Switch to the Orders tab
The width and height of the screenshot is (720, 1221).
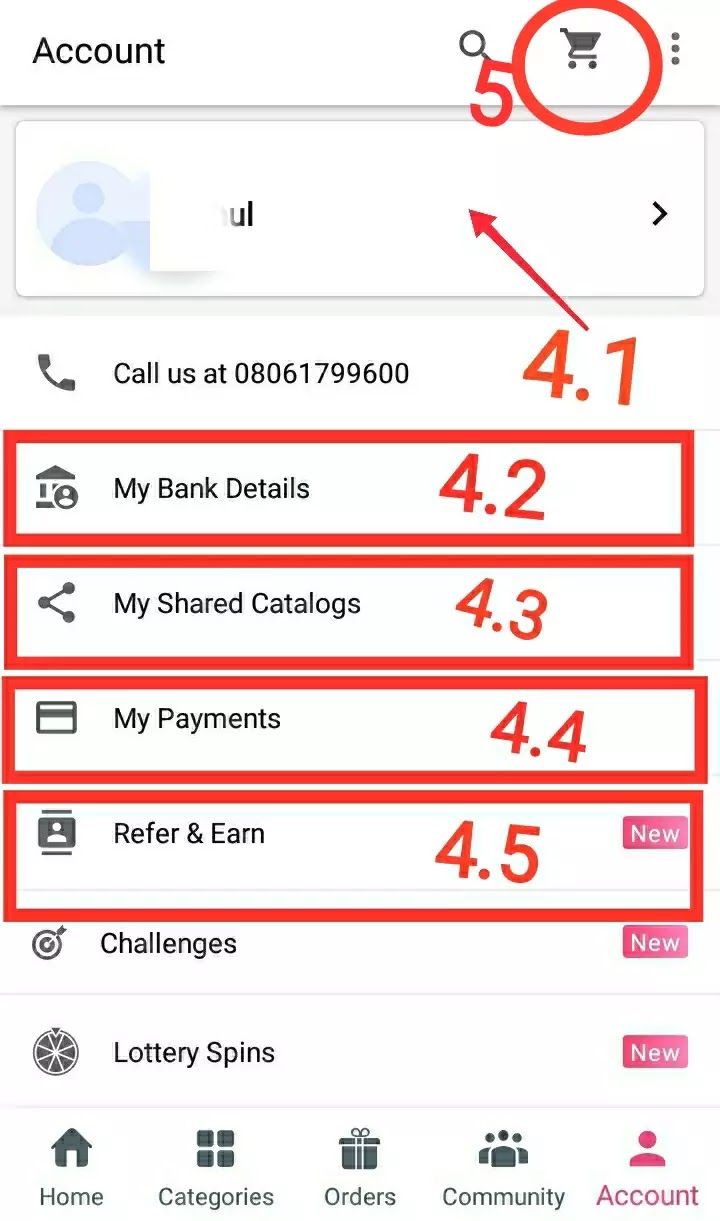click(x=360, y=1166)
